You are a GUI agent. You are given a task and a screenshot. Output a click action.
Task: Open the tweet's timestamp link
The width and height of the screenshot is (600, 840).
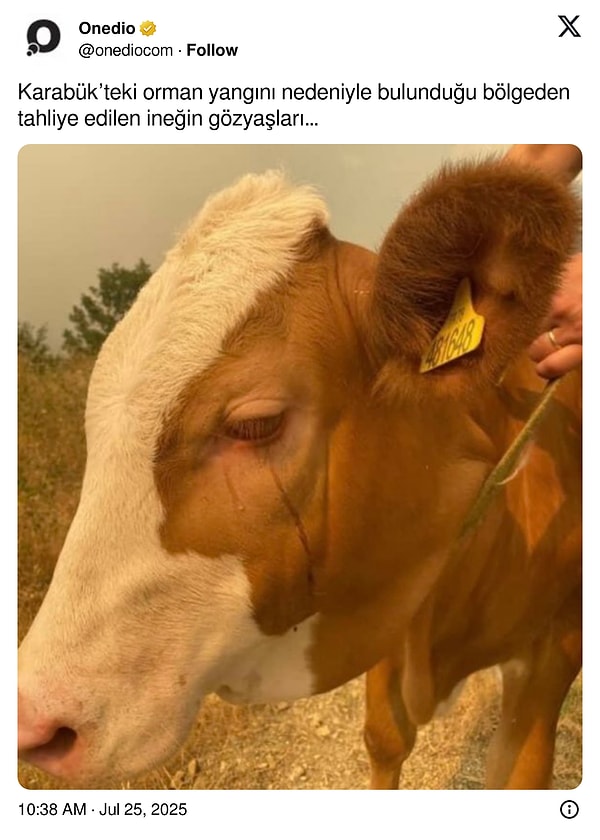point(102,809)
